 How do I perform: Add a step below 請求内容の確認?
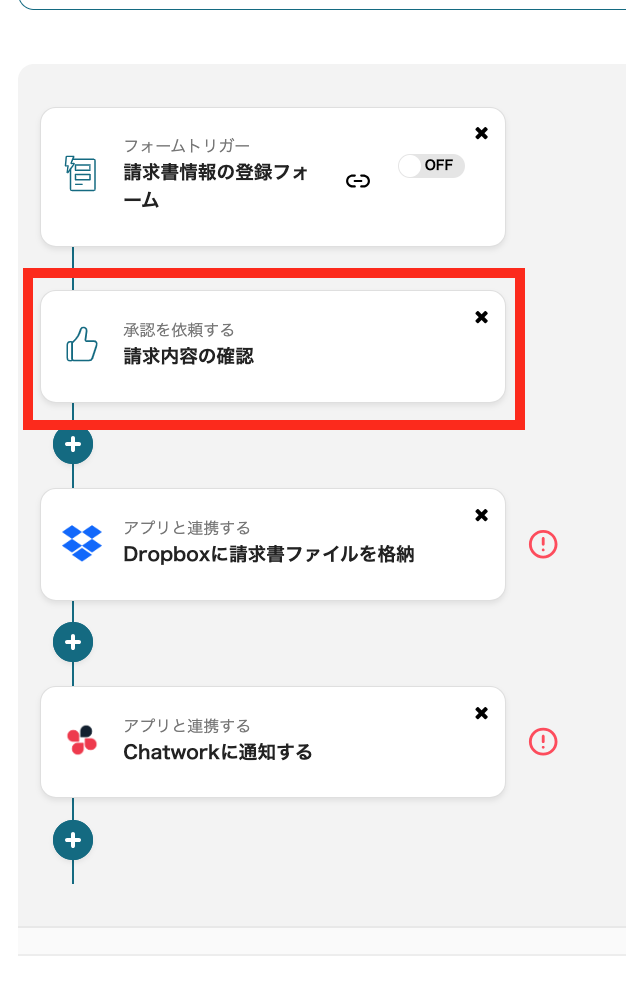pos(73,443)
